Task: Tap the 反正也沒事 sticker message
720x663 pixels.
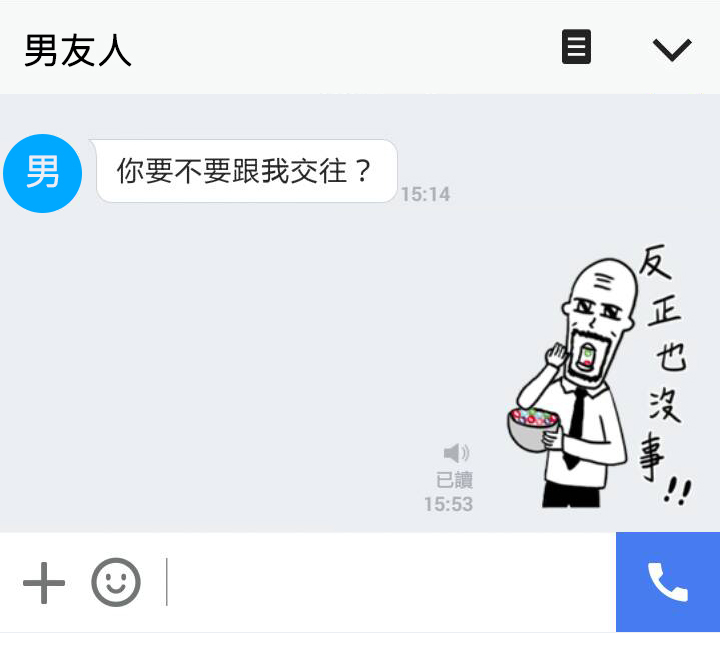Action: pos(597,378)
